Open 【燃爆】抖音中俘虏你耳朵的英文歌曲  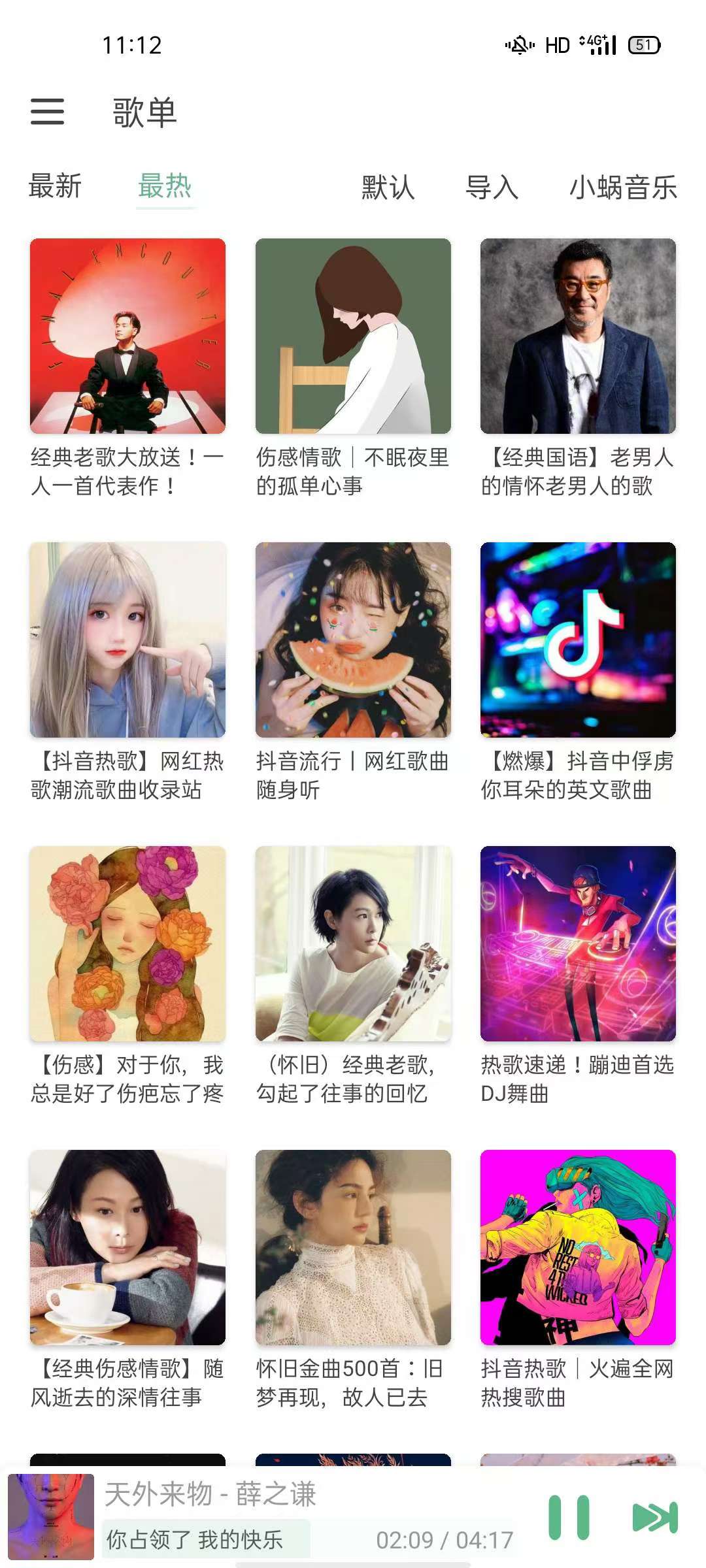(x=578, y=640)
